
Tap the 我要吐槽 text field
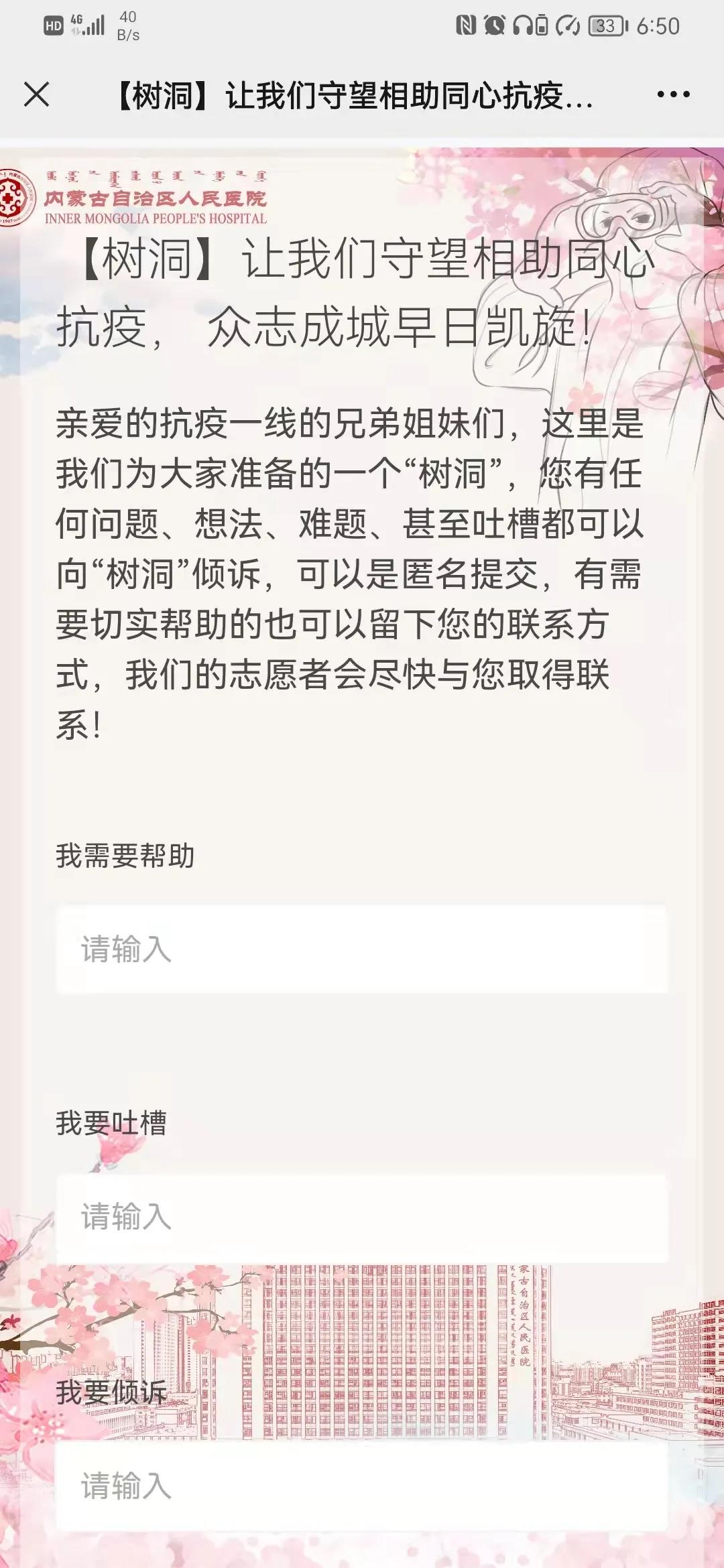coord(362,1217)
